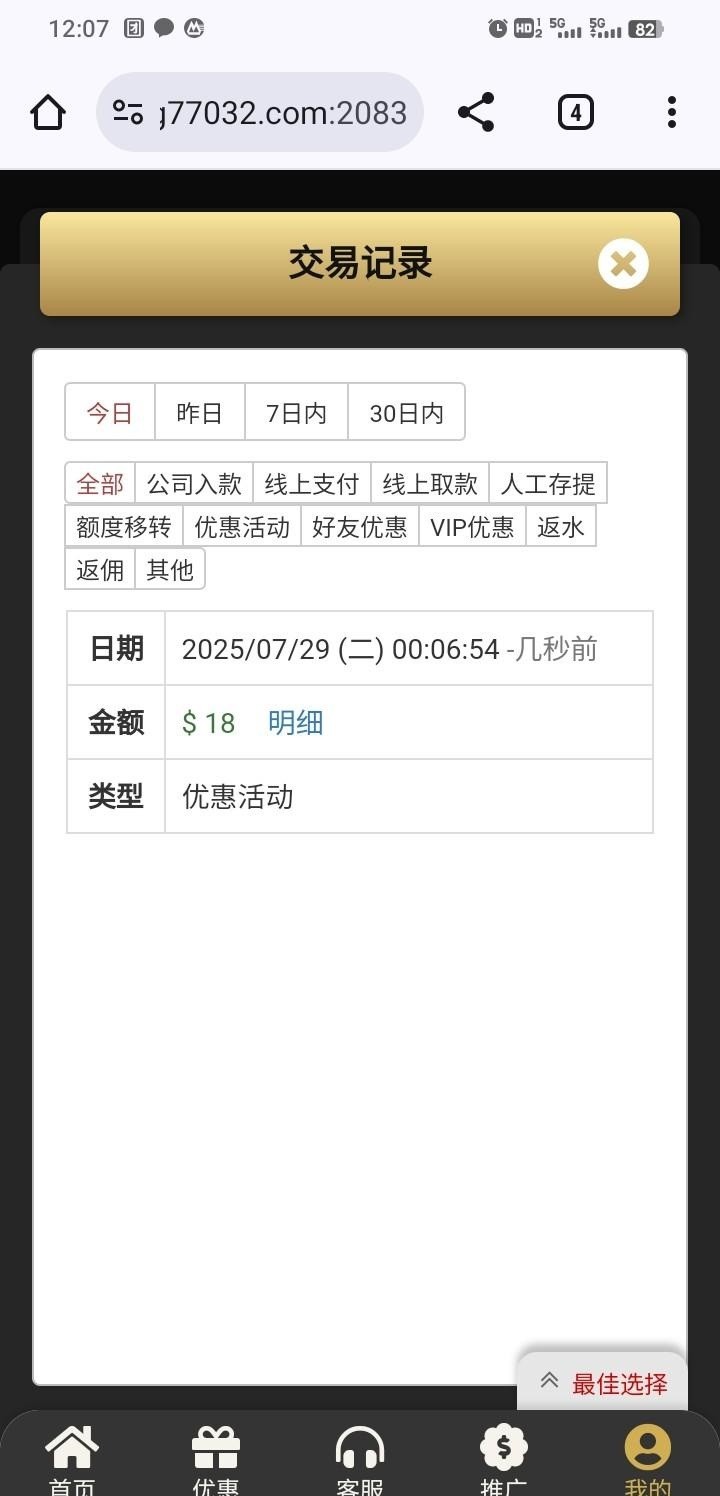The width and height of the screenshot is (720, 1496).
Task: Open 明细 for the $18 transaction
Action: tap(295, 723)
